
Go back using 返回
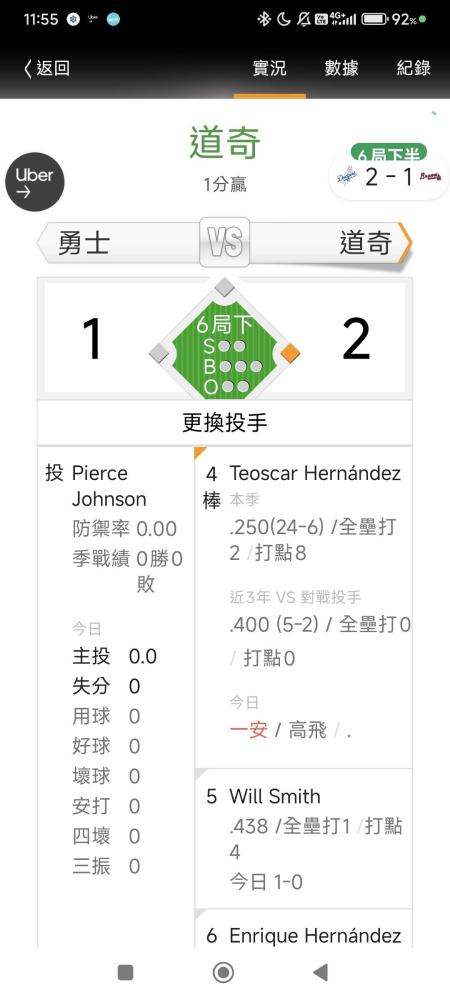coord(47,68)
